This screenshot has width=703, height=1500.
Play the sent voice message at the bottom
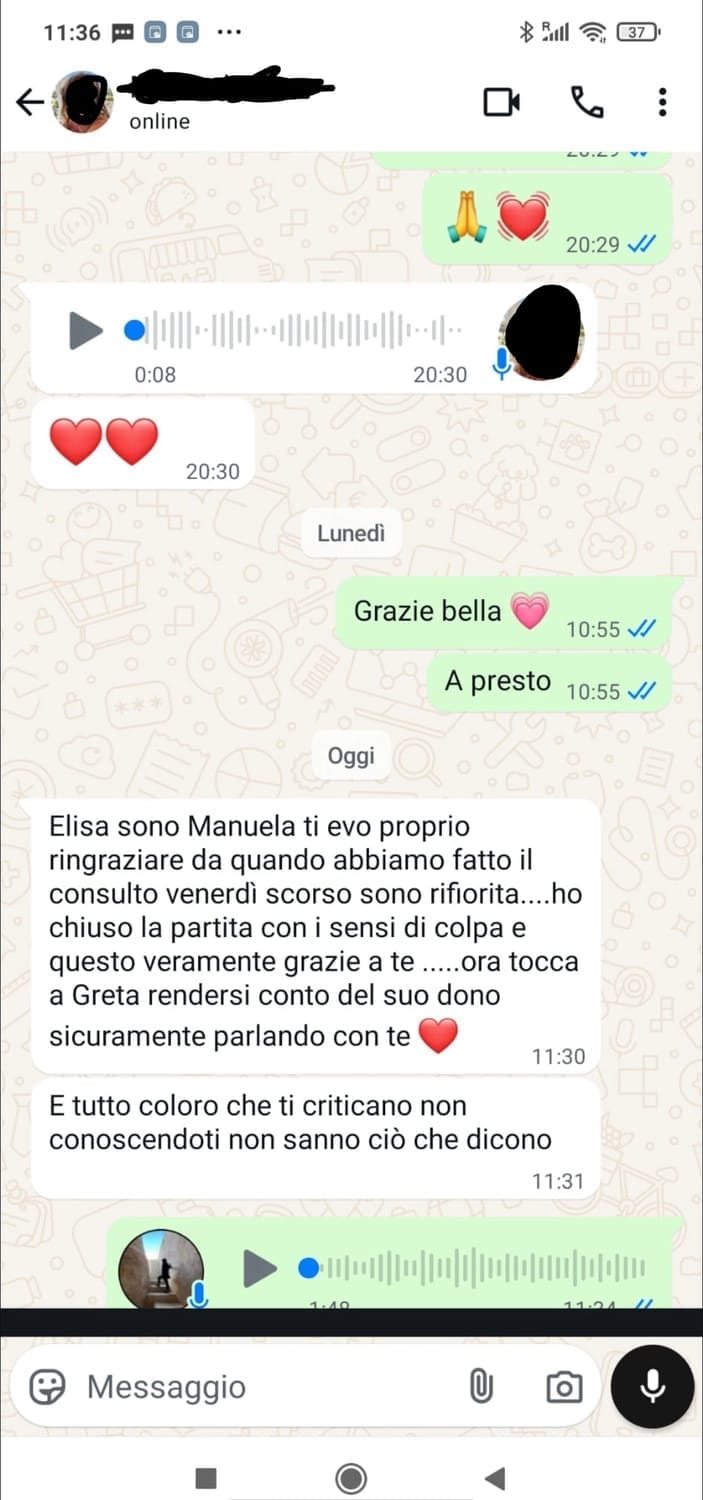click(x=260, y=1269)
